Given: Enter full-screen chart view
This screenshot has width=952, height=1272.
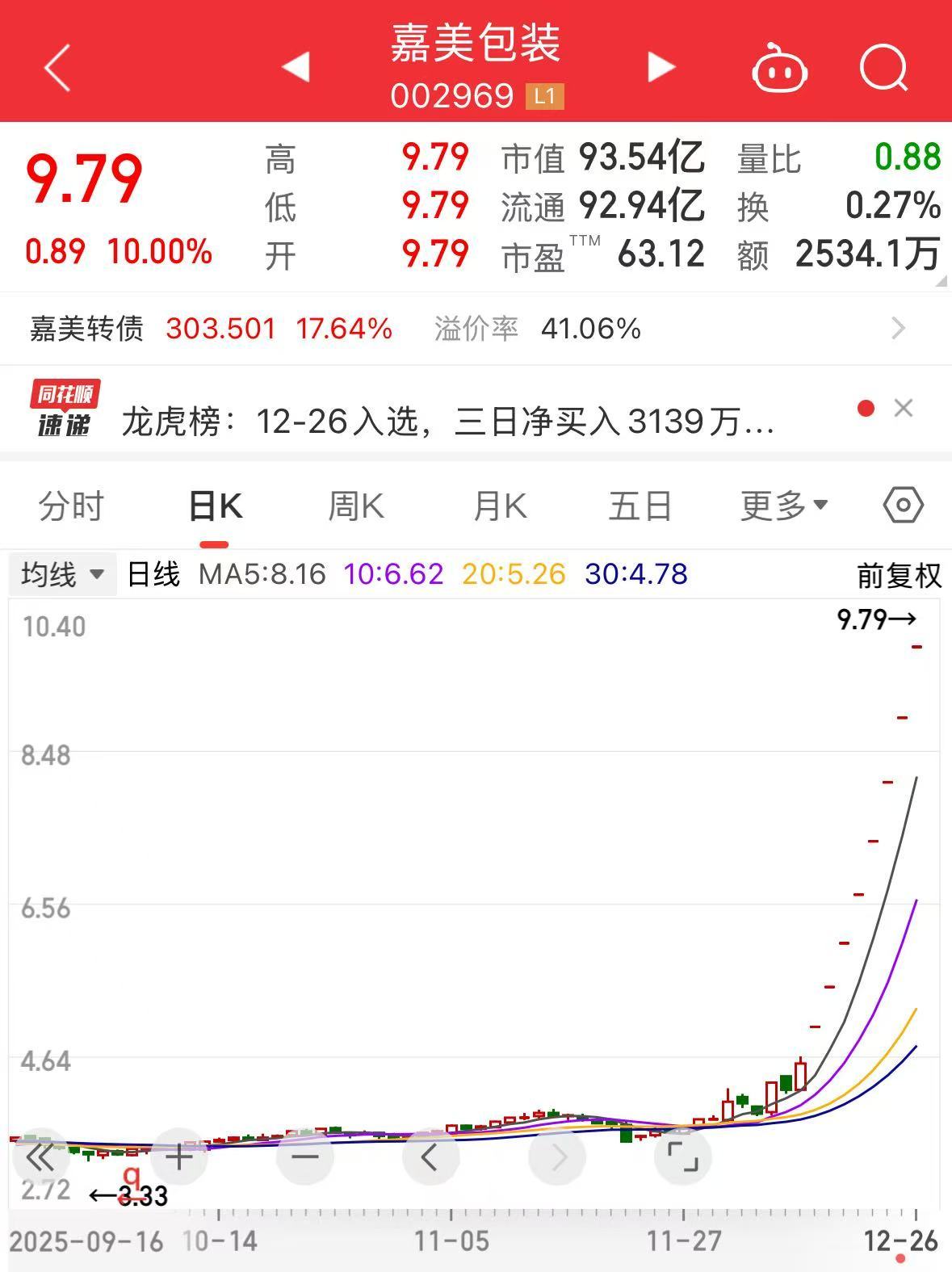Looking at the screenshot, I should 683,1157.
